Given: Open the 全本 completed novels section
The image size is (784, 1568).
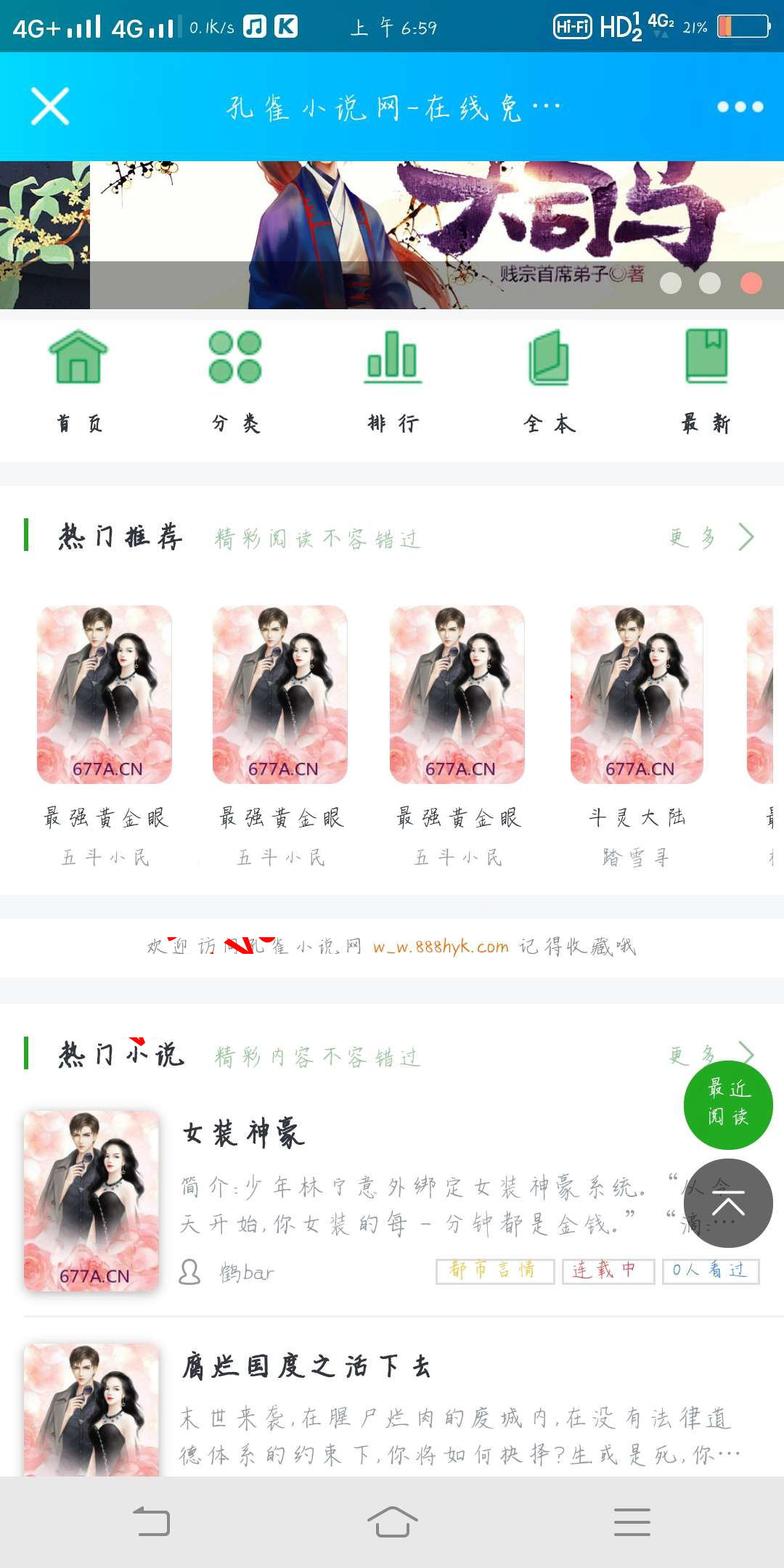Looking at the screenshot, I should point(549,381).
